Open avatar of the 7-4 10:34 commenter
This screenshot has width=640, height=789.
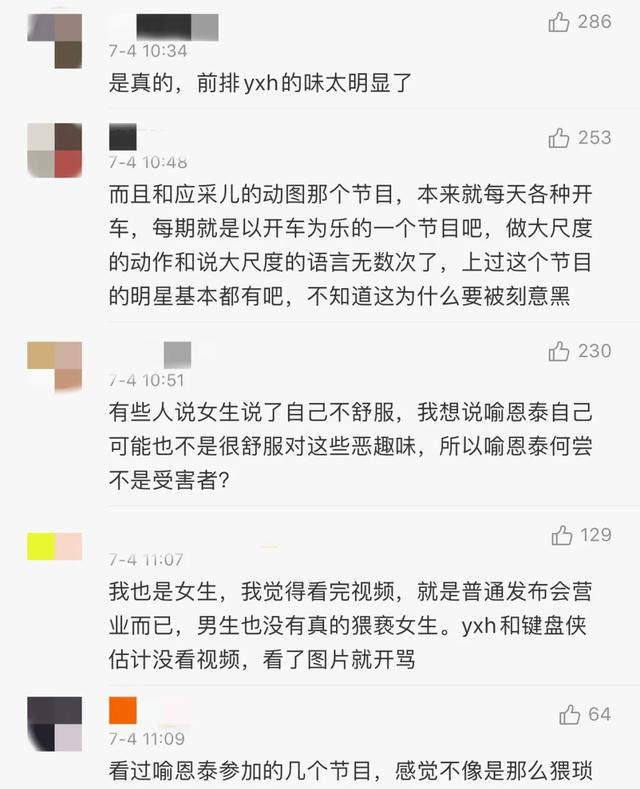point(54,36)
